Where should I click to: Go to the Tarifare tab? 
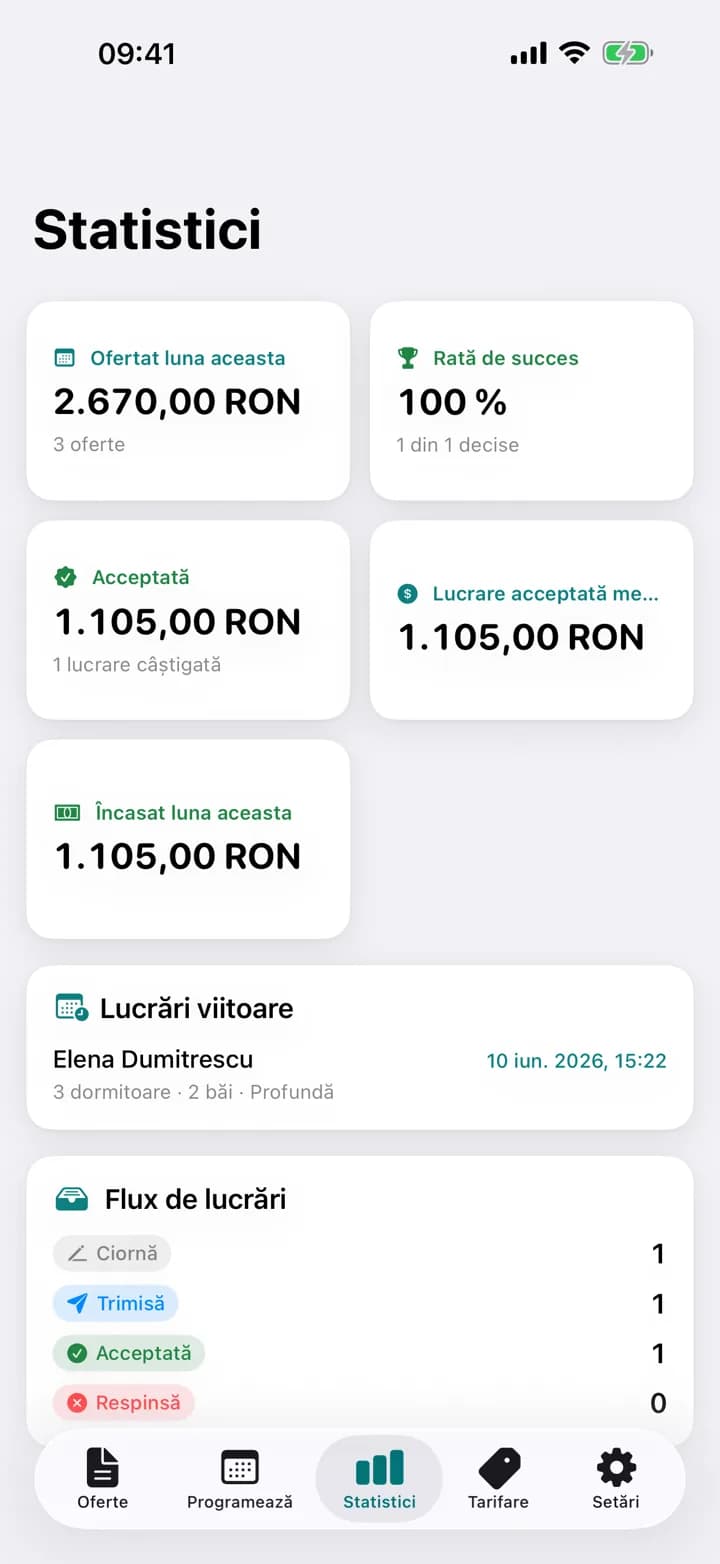click(498, 1478)
